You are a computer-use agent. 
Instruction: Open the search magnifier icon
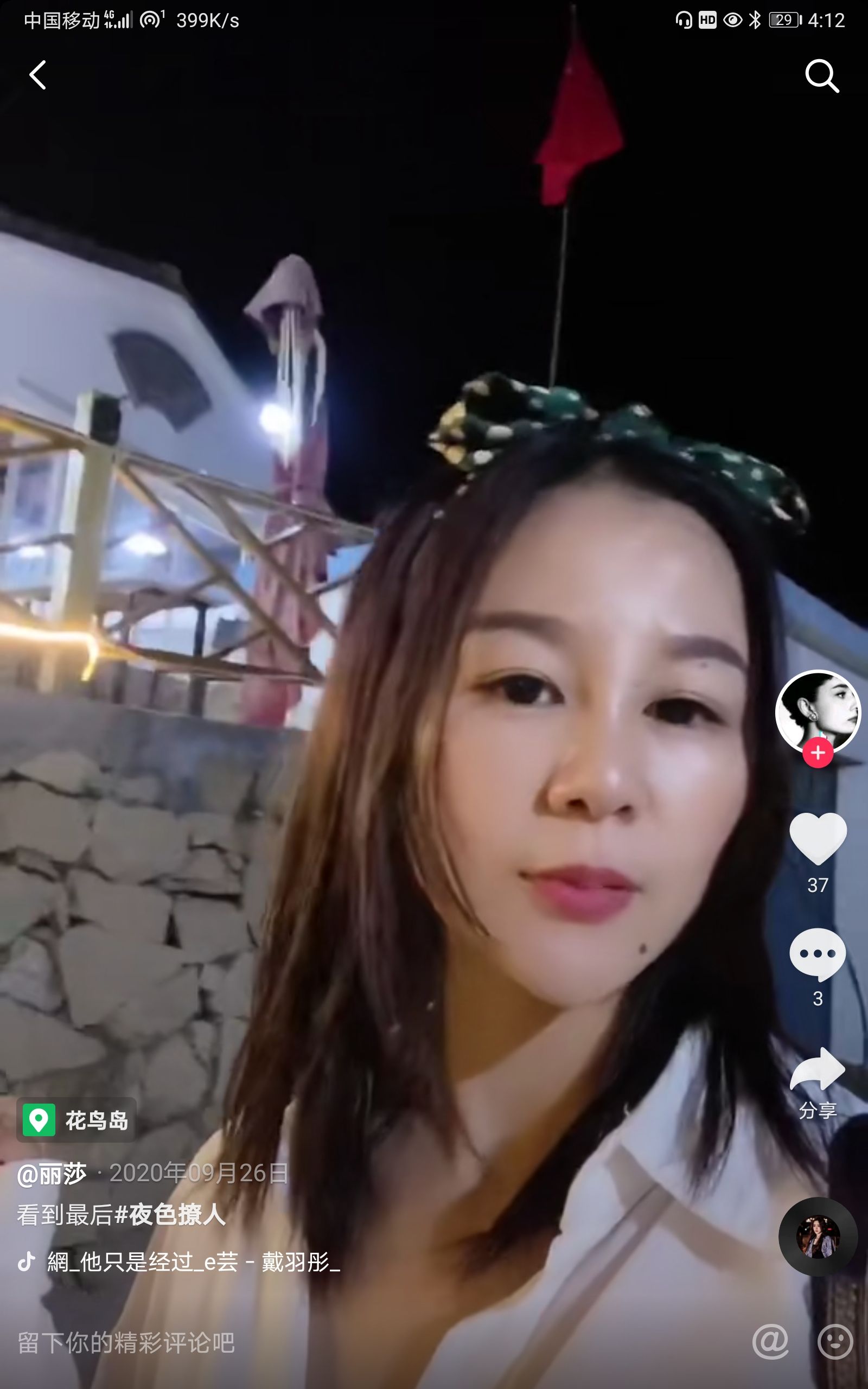821,75
